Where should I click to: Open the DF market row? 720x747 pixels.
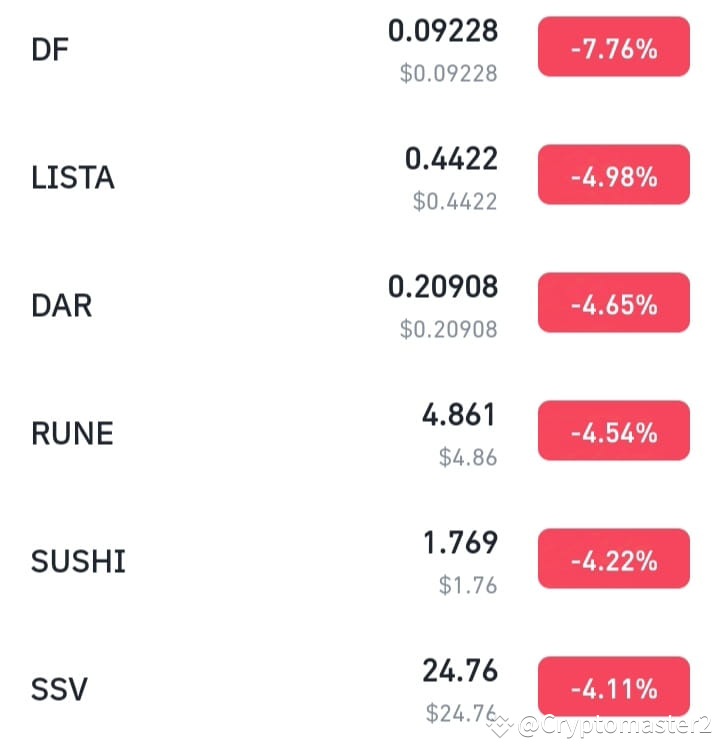pos(360,48)
